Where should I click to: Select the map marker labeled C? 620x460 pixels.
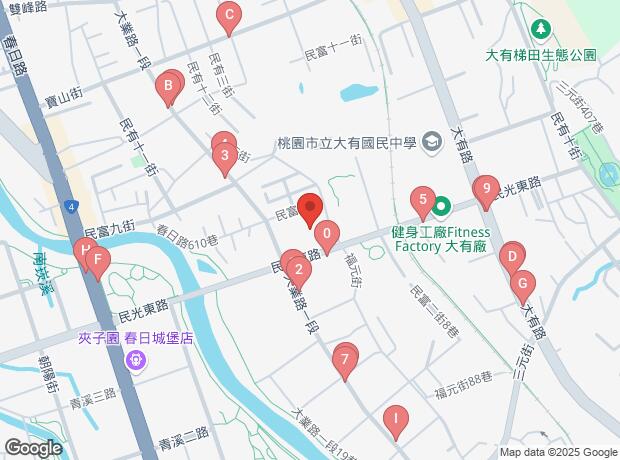tap(229, 16)
